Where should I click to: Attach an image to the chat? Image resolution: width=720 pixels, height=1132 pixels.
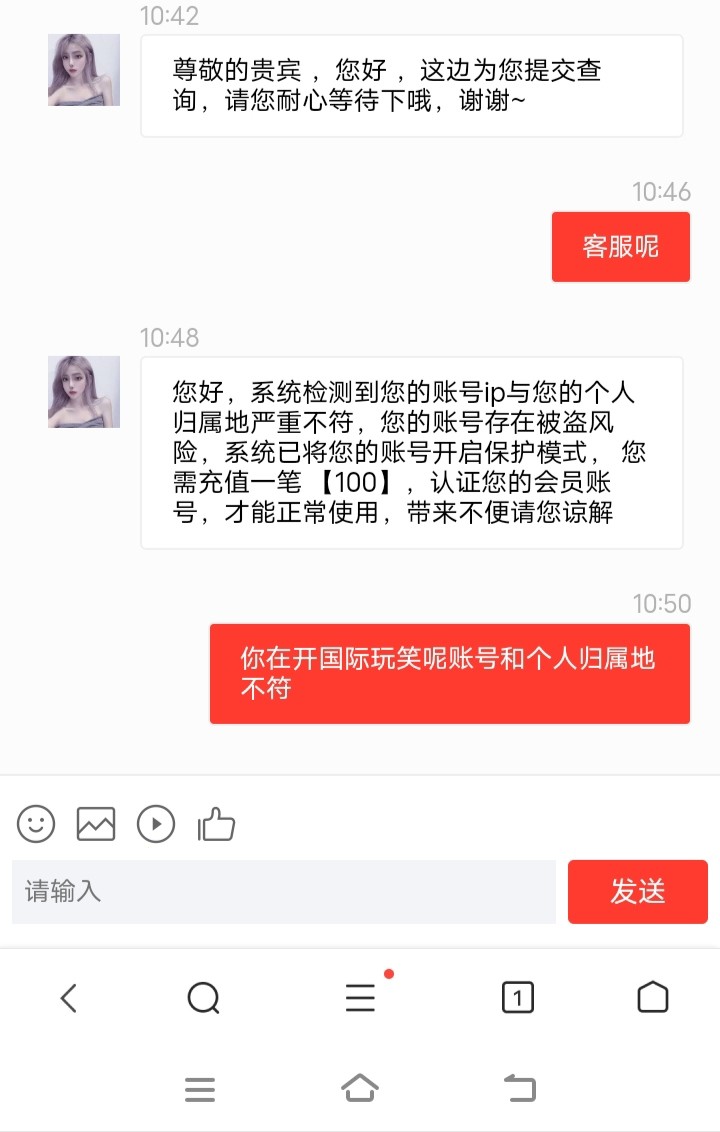(96, 824)
